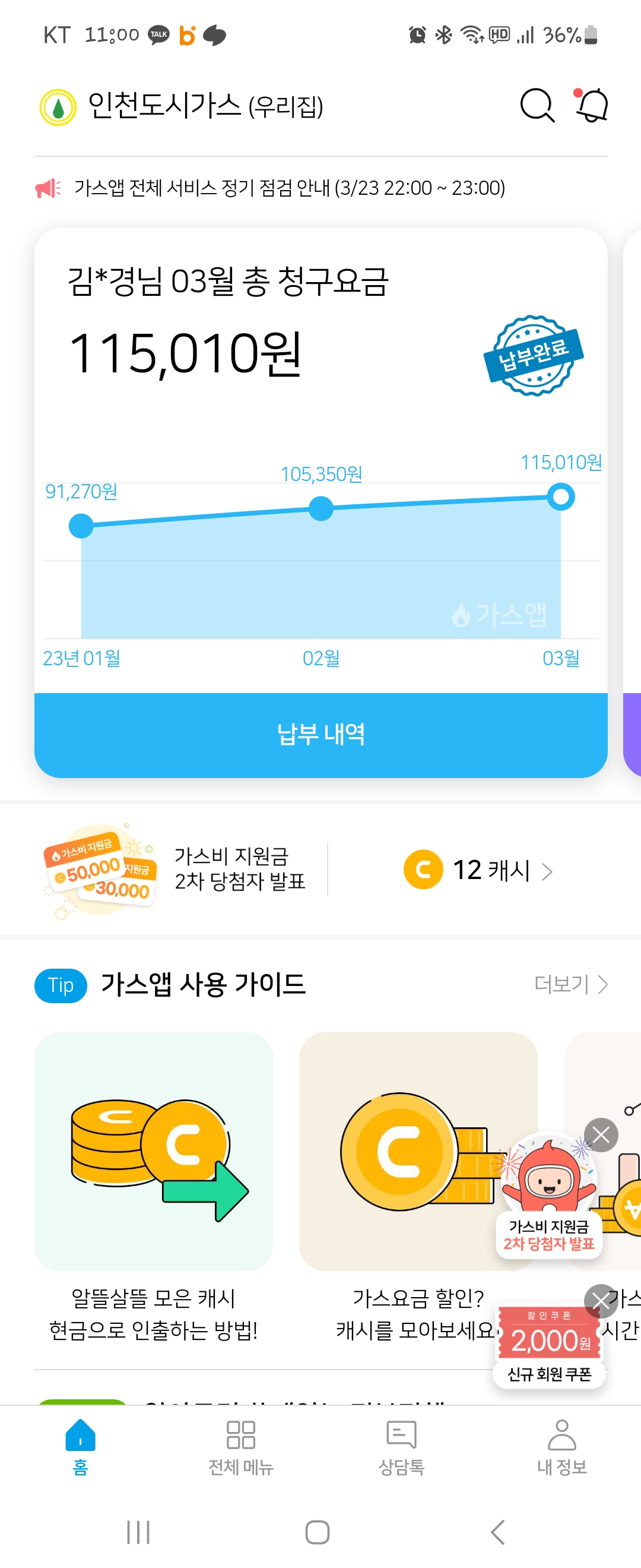The height and width of the screenshot is (1568, 641).
Task: Open 가스비 지원금 2차 당첨자 발표 banner
Action: (x=176, y=869)
